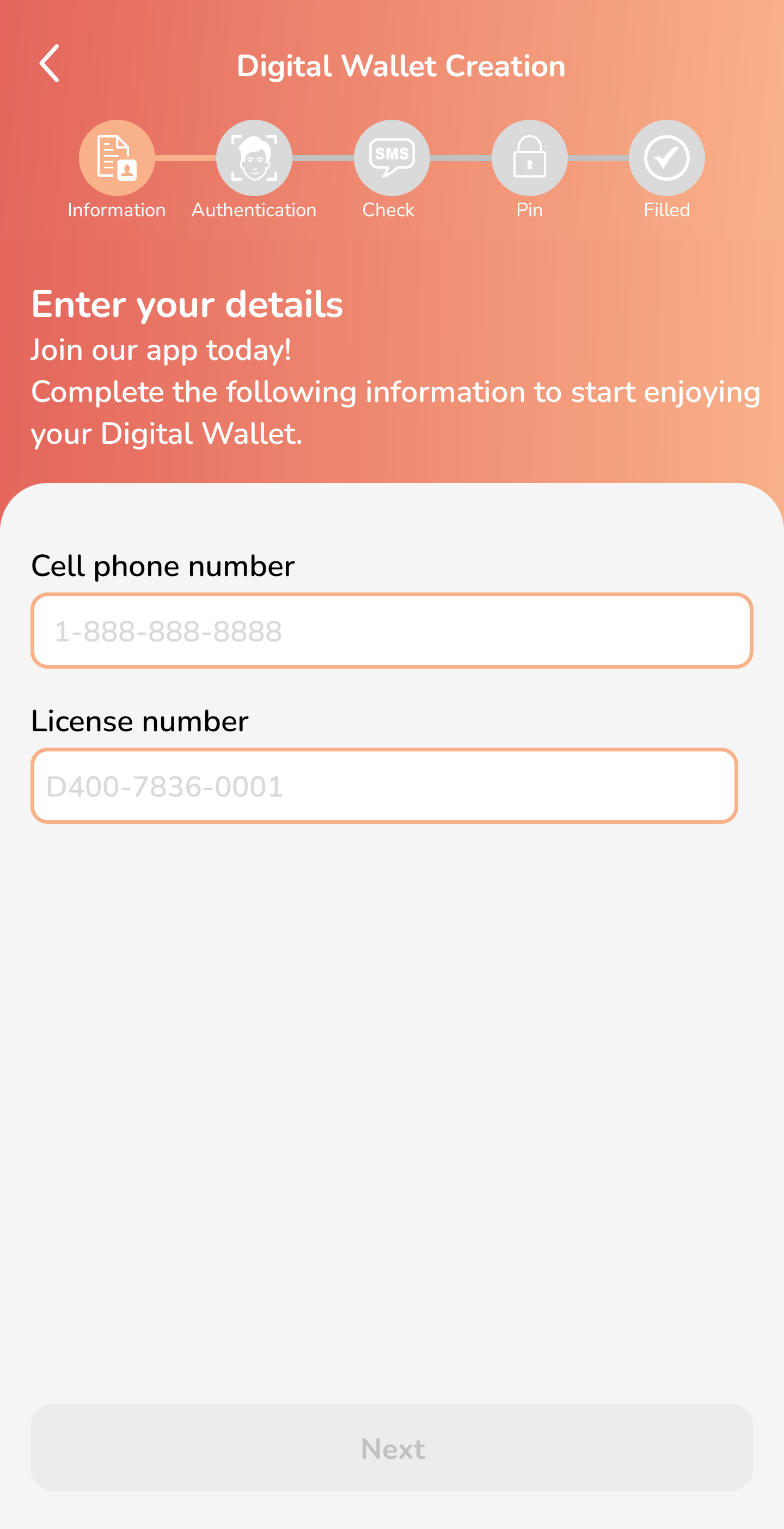This screenshot has width=784, height=1529.
Task: Focus the License number input field
Action: [384, 786]
